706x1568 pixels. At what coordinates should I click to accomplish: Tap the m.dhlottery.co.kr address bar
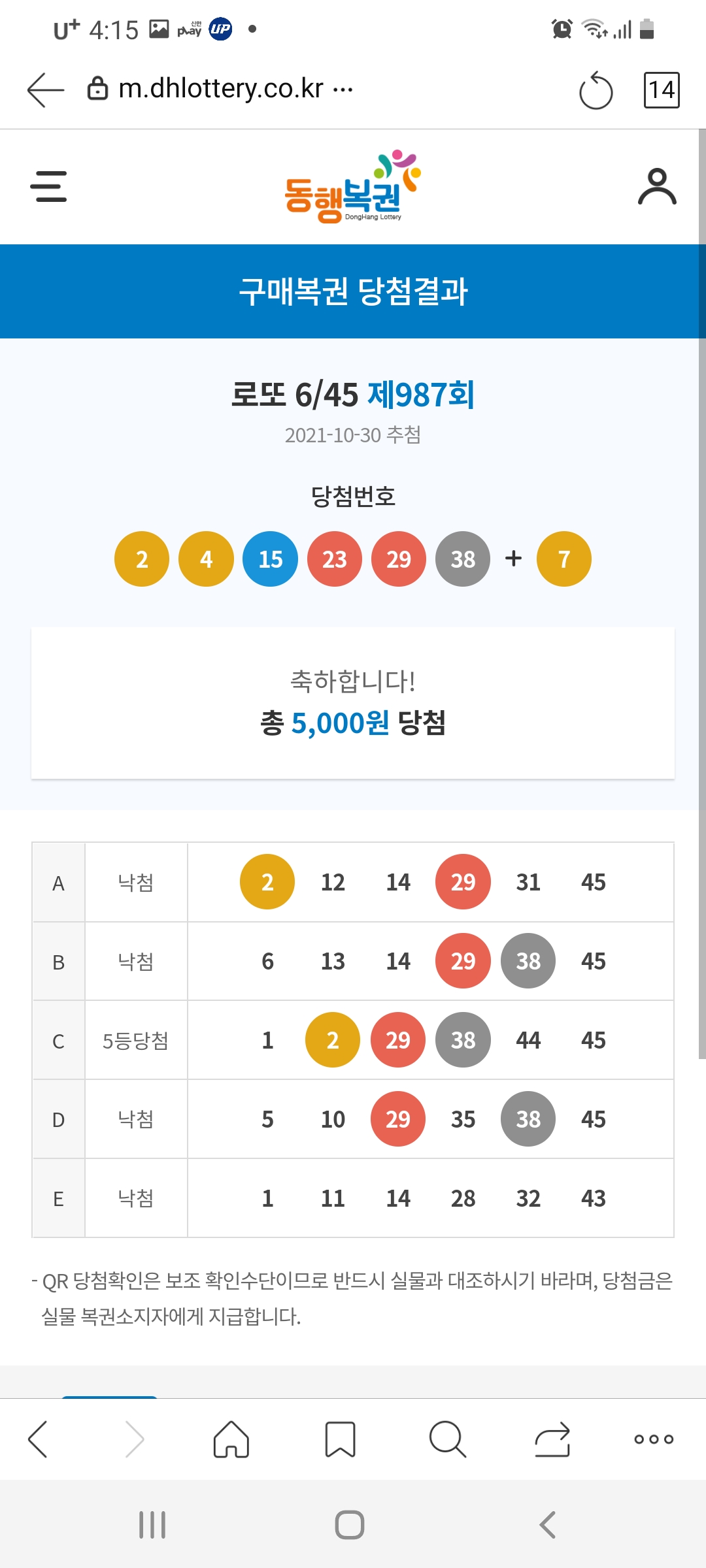(x=222, y=89)
